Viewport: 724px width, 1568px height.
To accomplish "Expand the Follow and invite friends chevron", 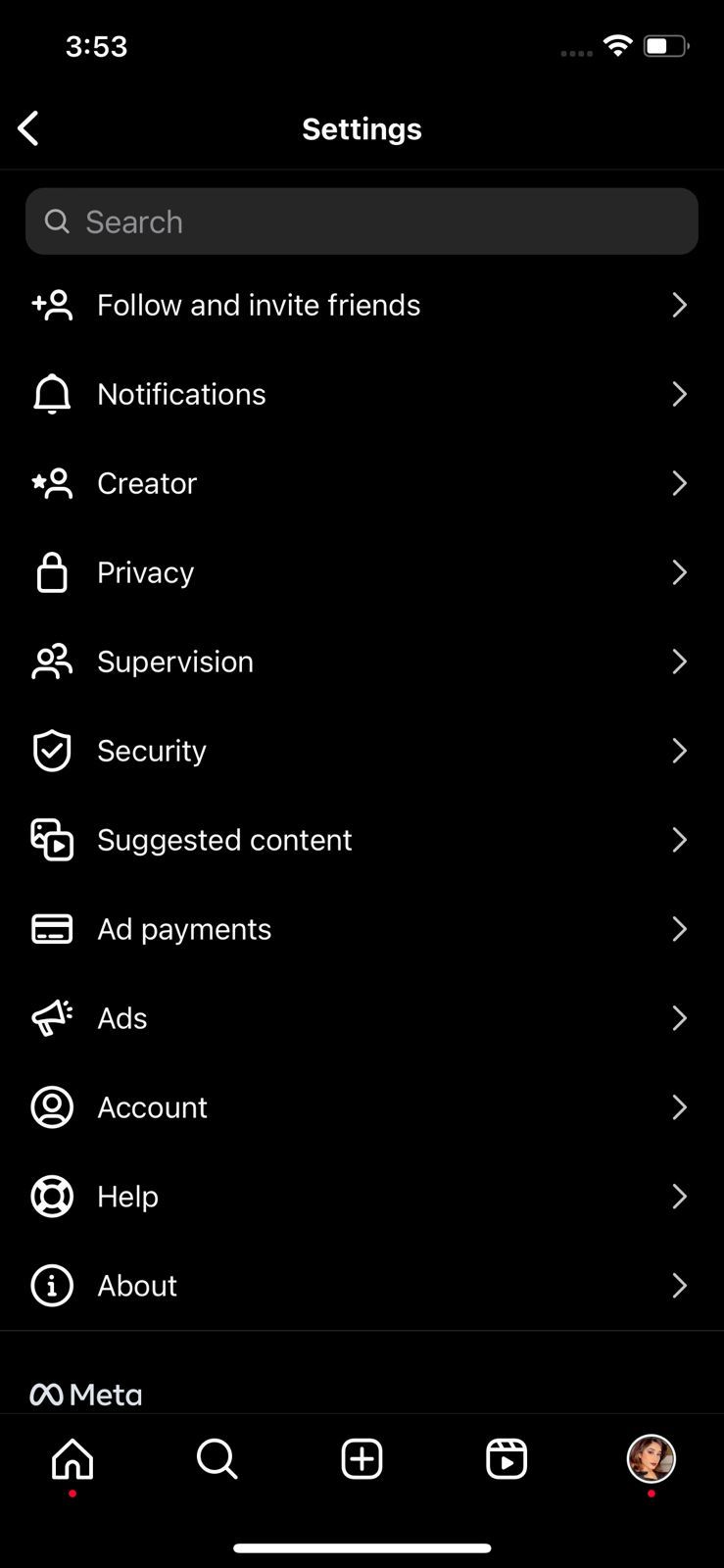I will tap(680, 305).
